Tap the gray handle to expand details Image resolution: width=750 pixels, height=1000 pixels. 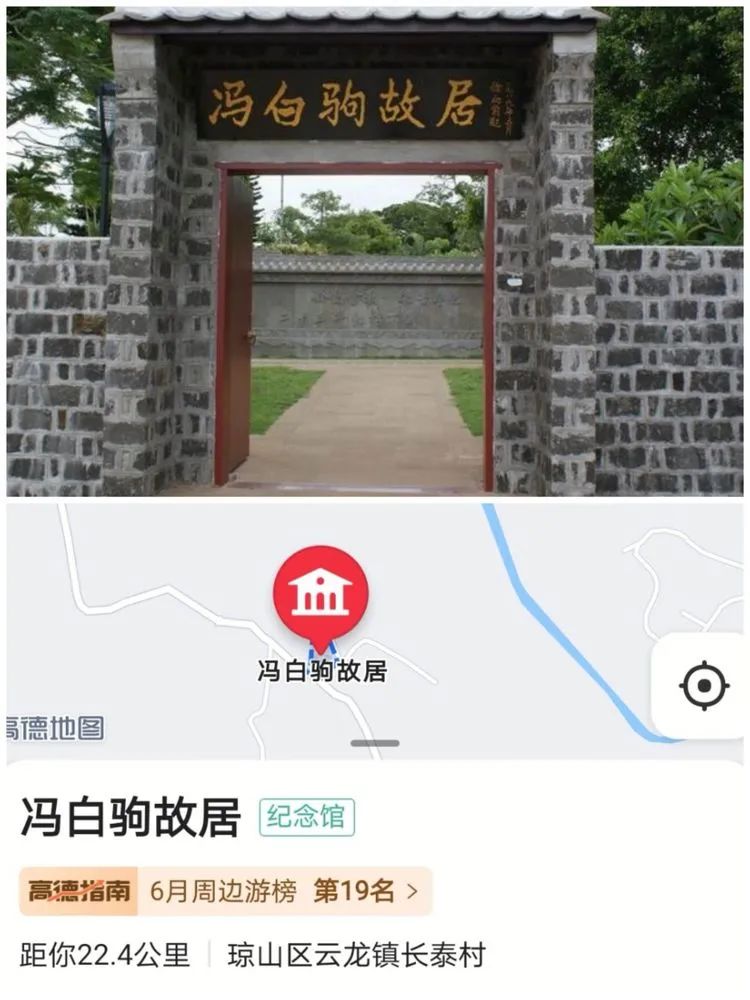click(x=375, y=743)
